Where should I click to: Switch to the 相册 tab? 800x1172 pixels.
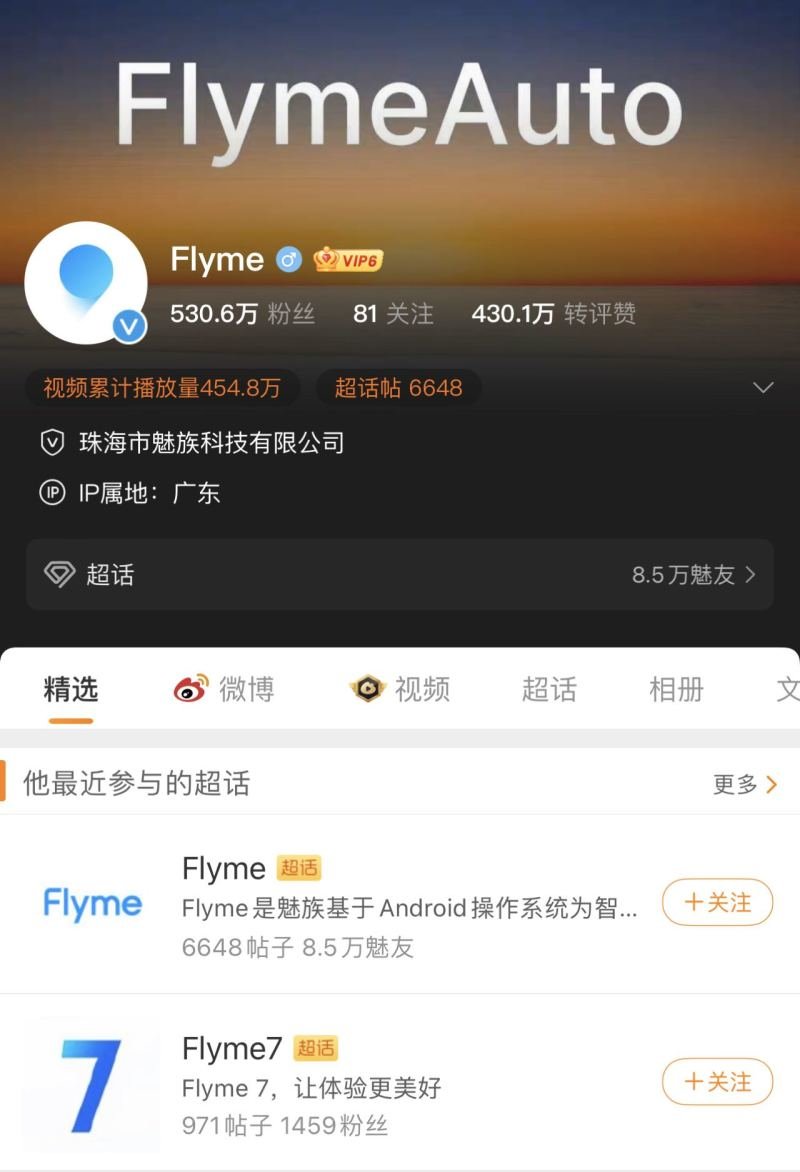(x=677, y=688)
